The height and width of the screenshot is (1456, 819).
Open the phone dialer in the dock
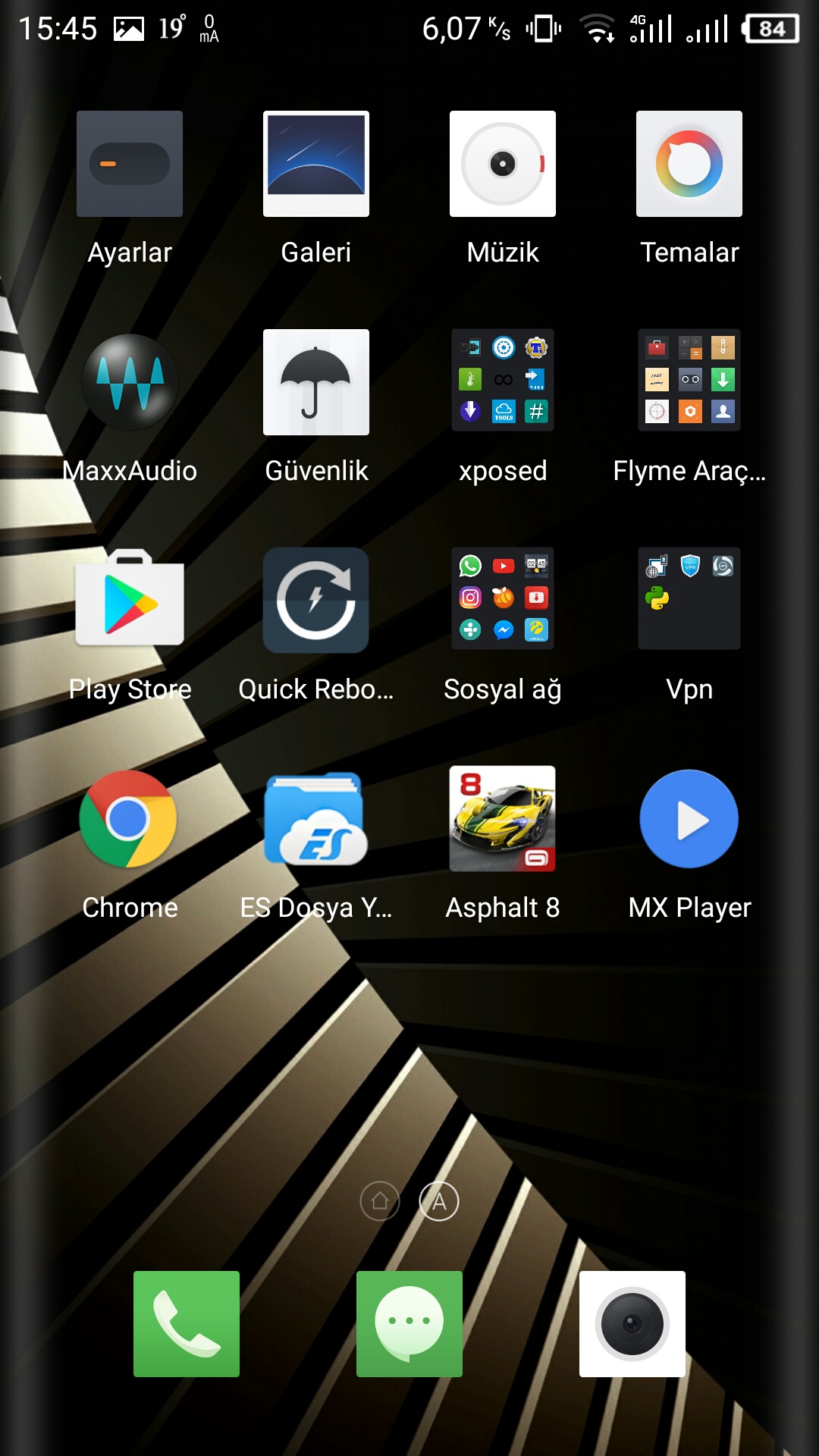point(187,1324)
